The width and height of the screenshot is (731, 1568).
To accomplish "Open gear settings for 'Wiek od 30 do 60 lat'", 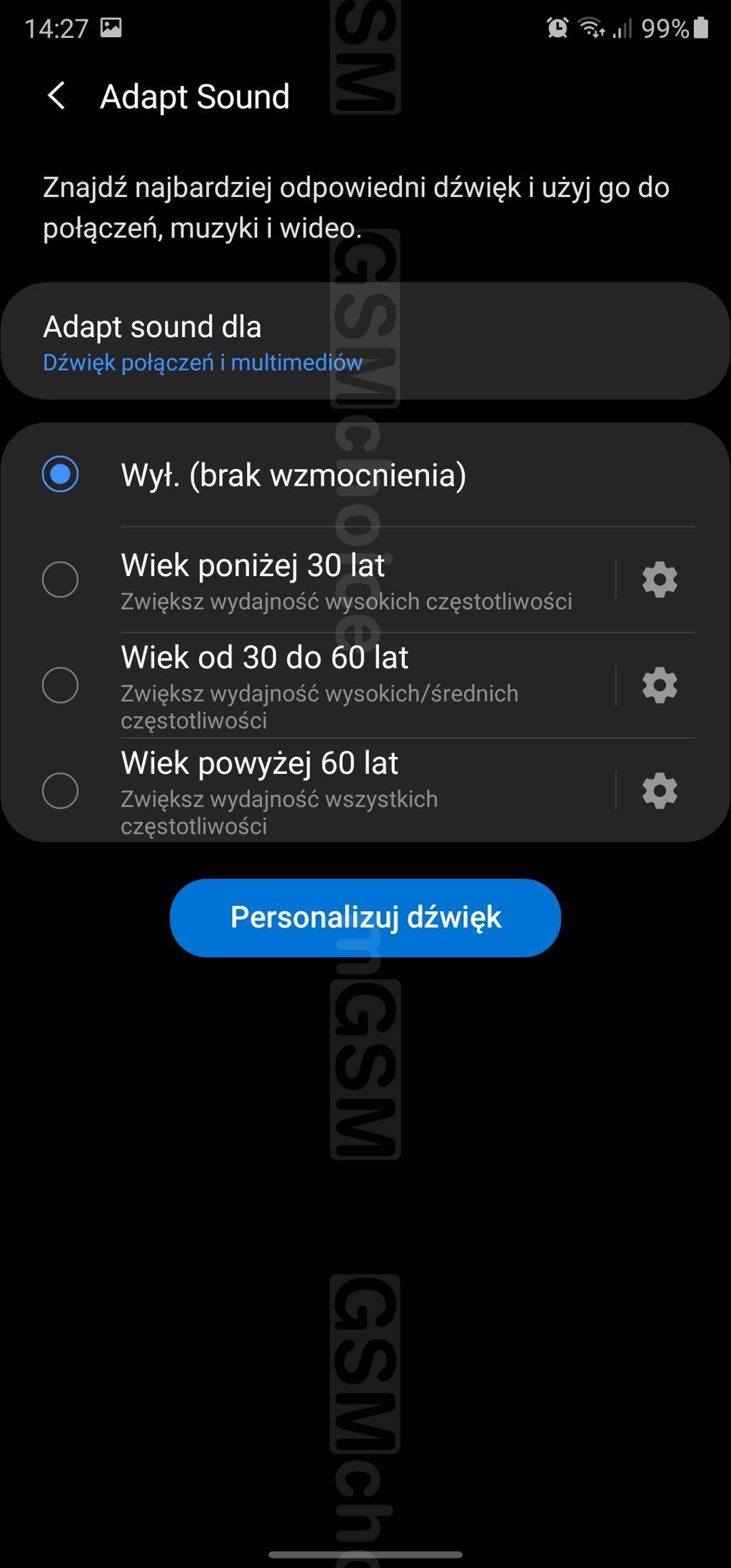I will click(x=659, y=685).
